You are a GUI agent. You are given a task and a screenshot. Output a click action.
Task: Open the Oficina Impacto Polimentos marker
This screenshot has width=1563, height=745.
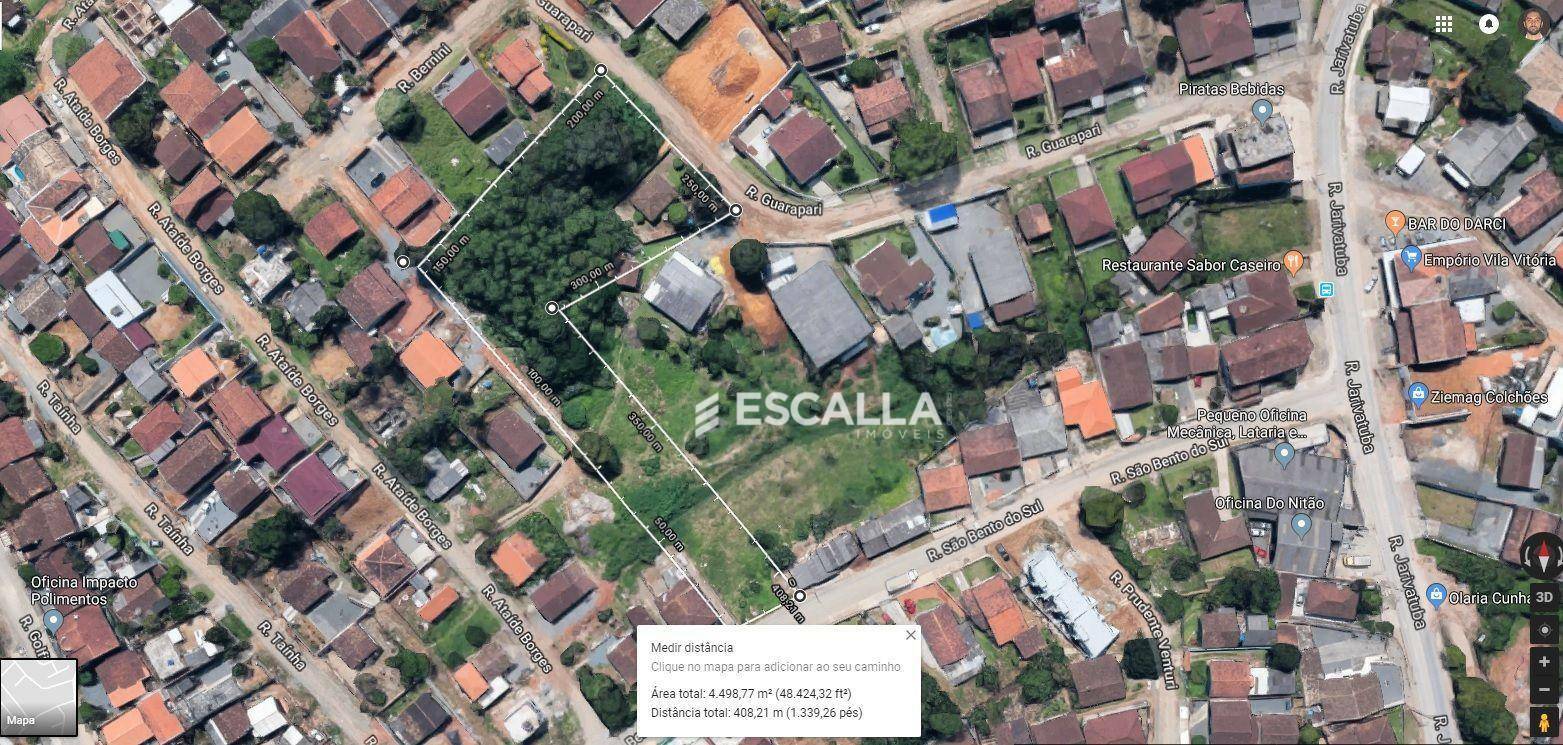54,621
